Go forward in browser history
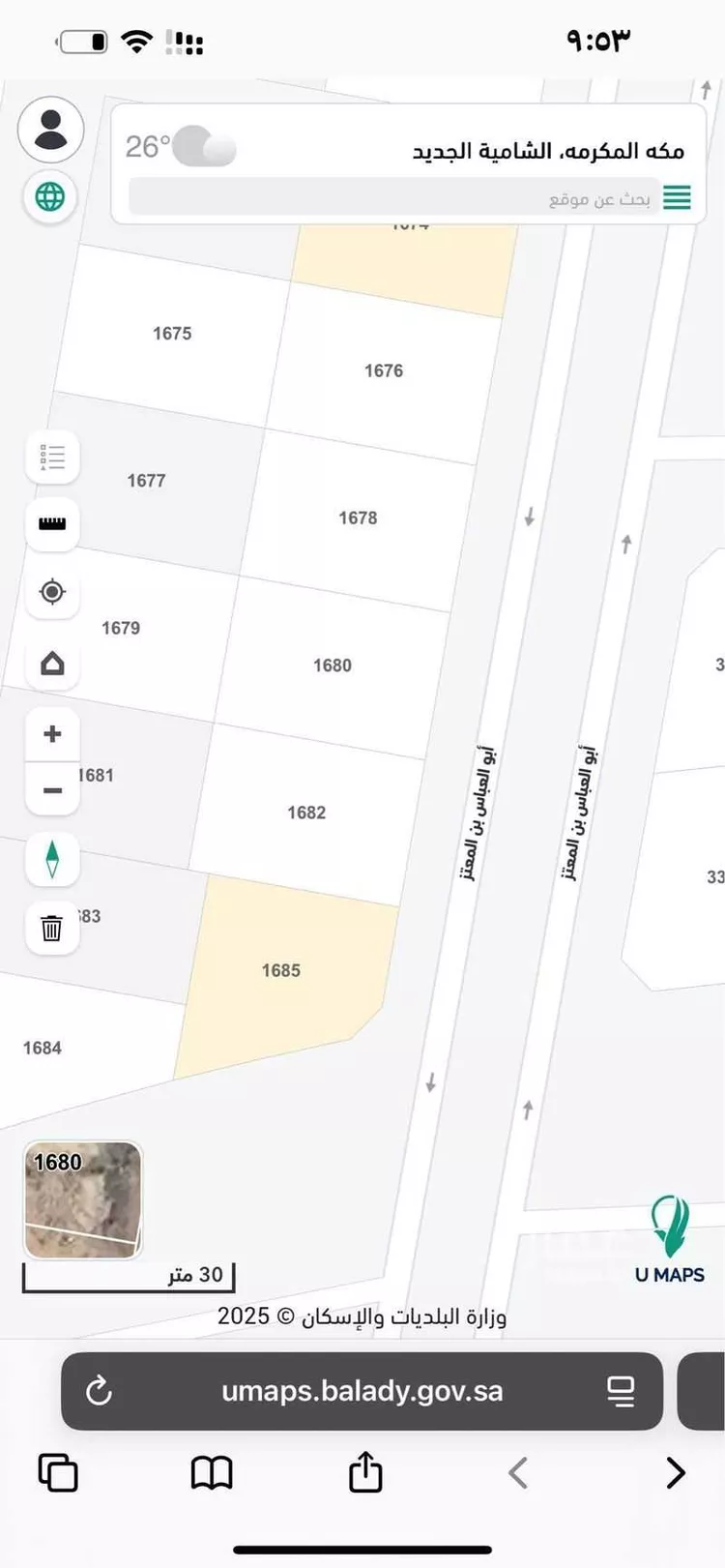725x1568 pixels. [x=676, y=1473]
